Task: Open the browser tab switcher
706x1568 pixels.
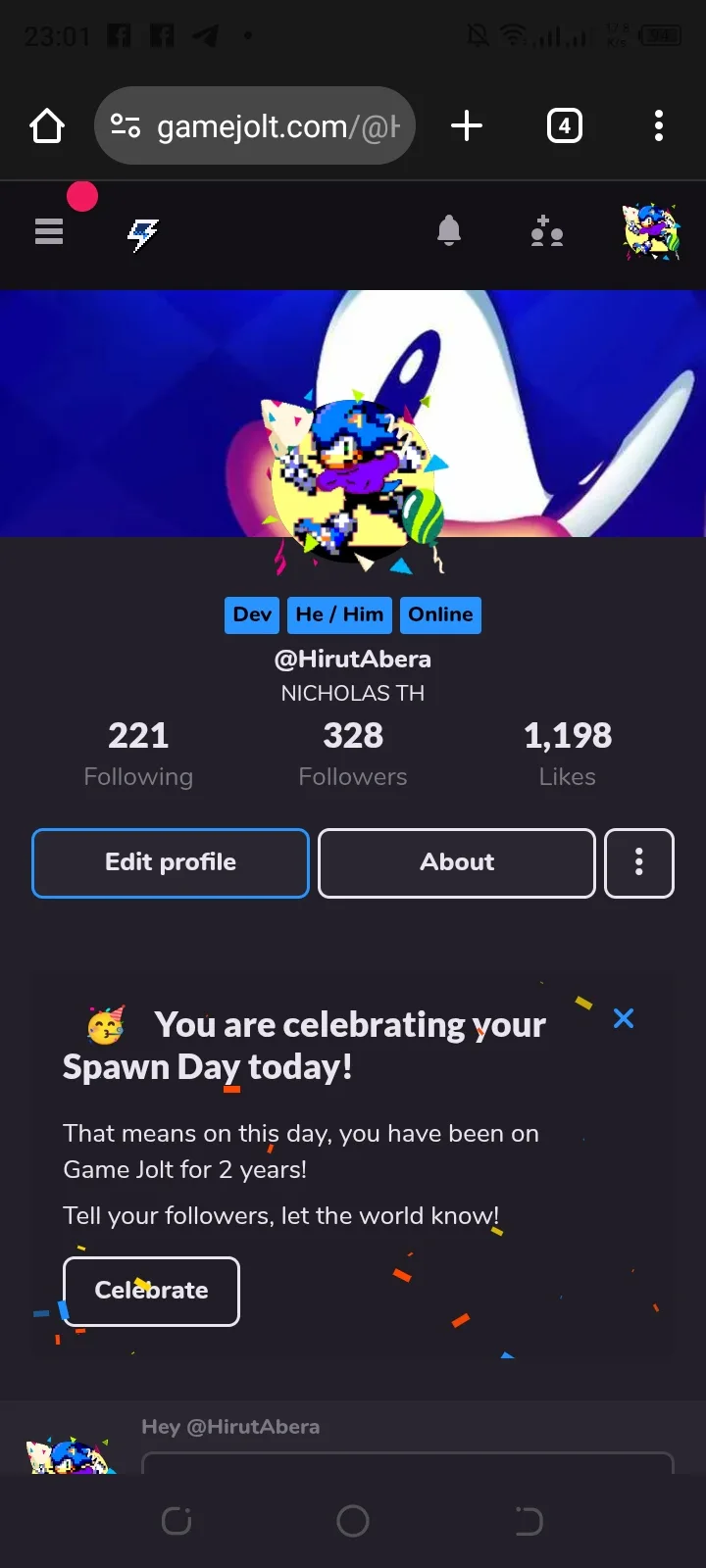Action: pos(564,125)
